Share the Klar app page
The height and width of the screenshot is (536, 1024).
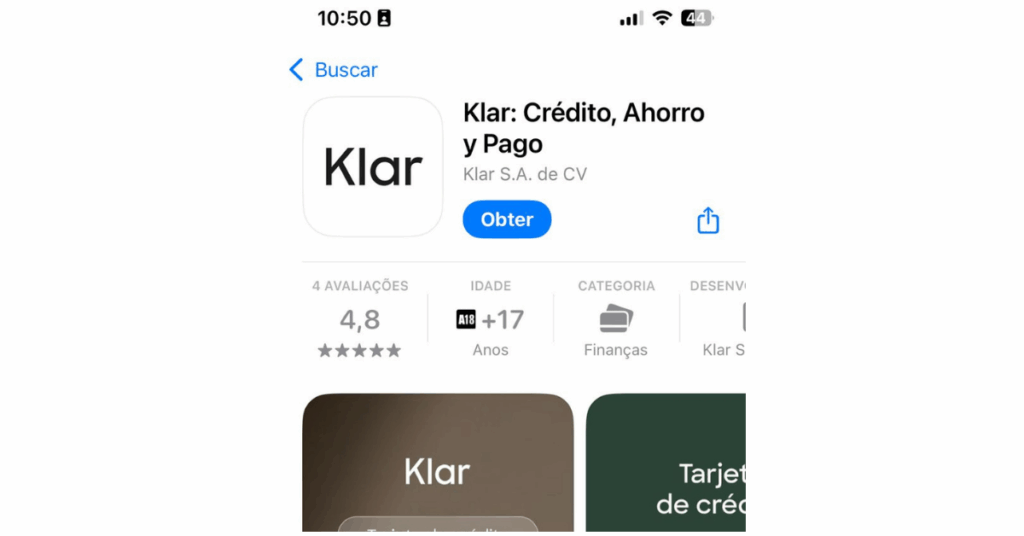708,220
